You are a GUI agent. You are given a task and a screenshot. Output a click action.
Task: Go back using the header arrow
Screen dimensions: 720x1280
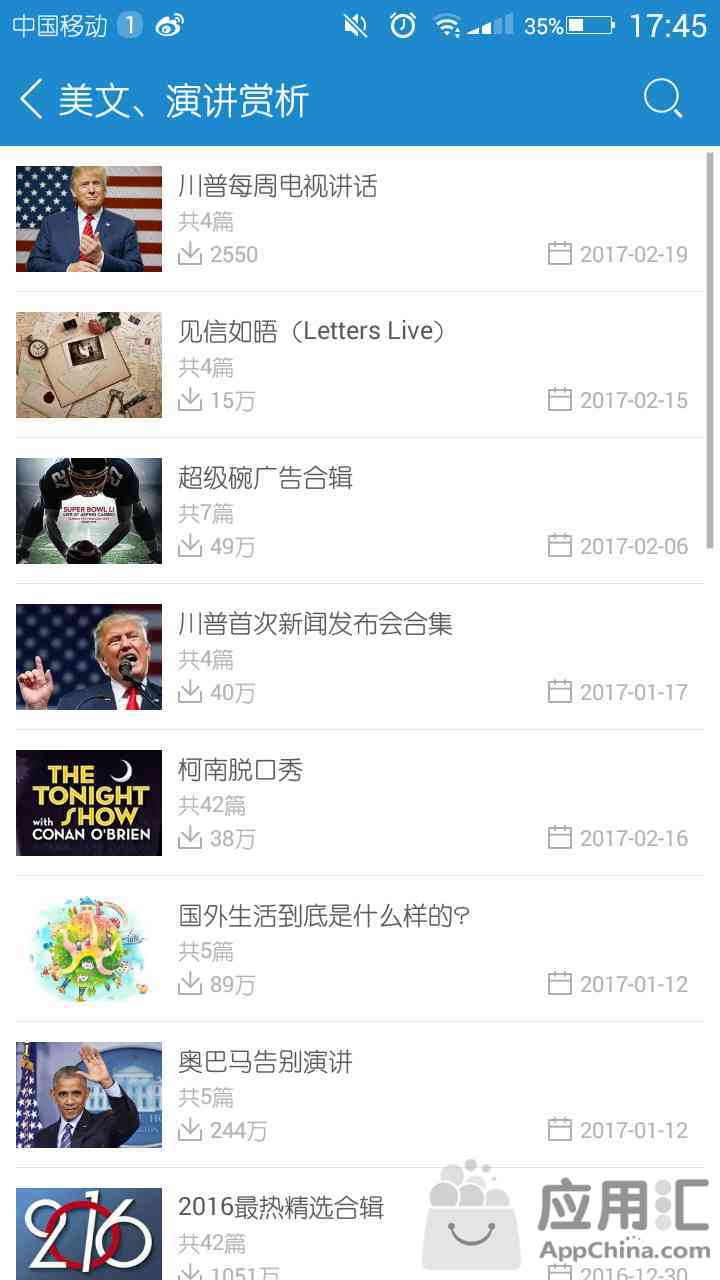(x=31, y=100)
